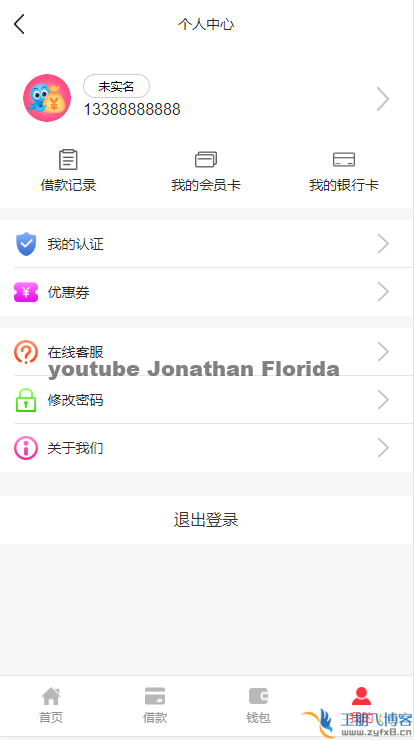Tap the 未实名 verification badge
Screen dimensions: 414x740
coord(116,86)
